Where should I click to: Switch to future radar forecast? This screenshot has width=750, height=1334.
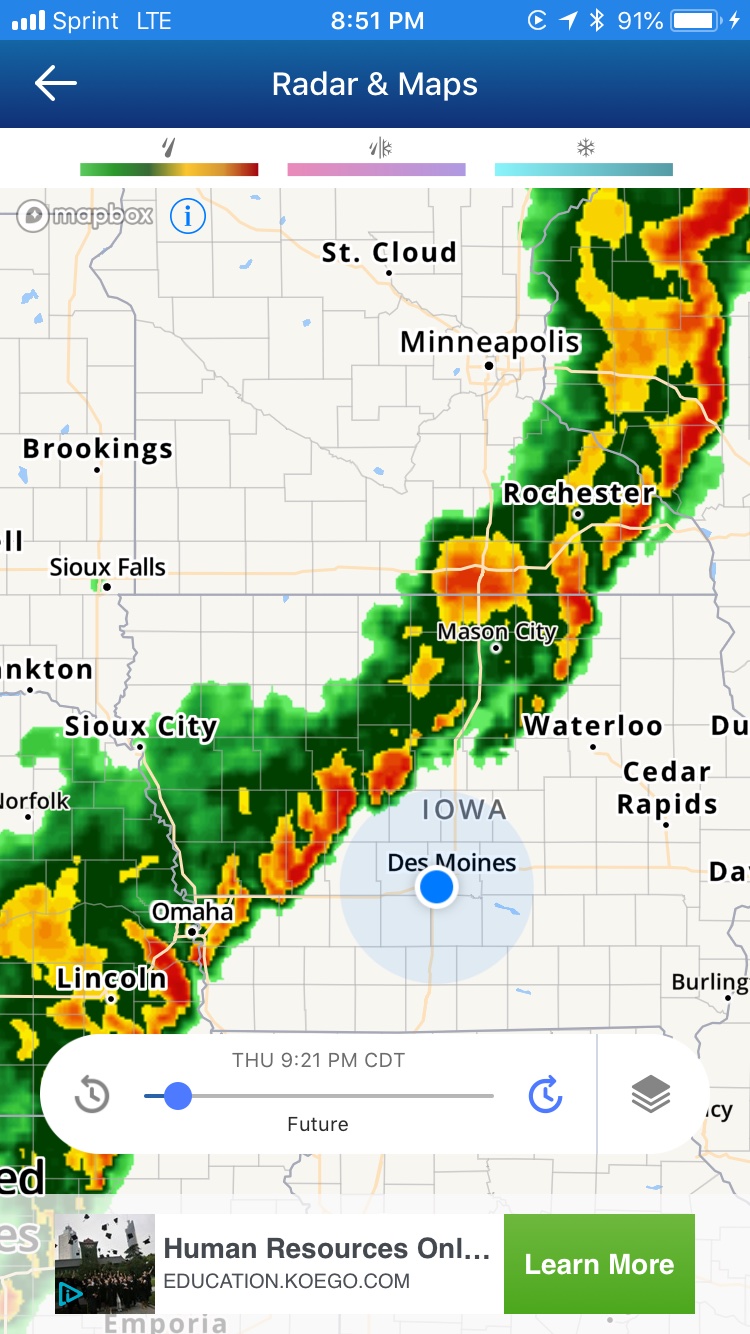pyautogui.click(x=545, y=1096)
